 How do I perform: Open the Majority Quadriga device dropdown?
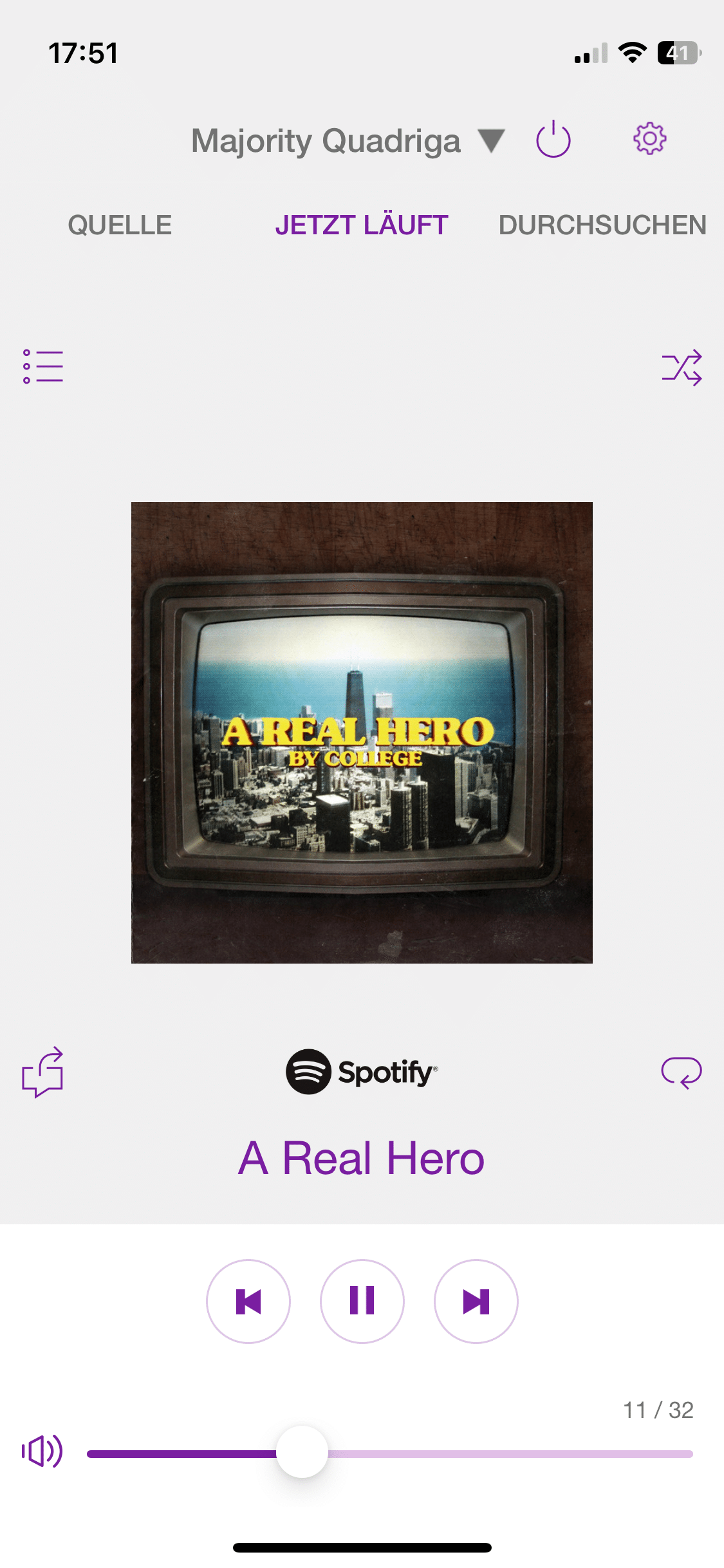(348, 141)
